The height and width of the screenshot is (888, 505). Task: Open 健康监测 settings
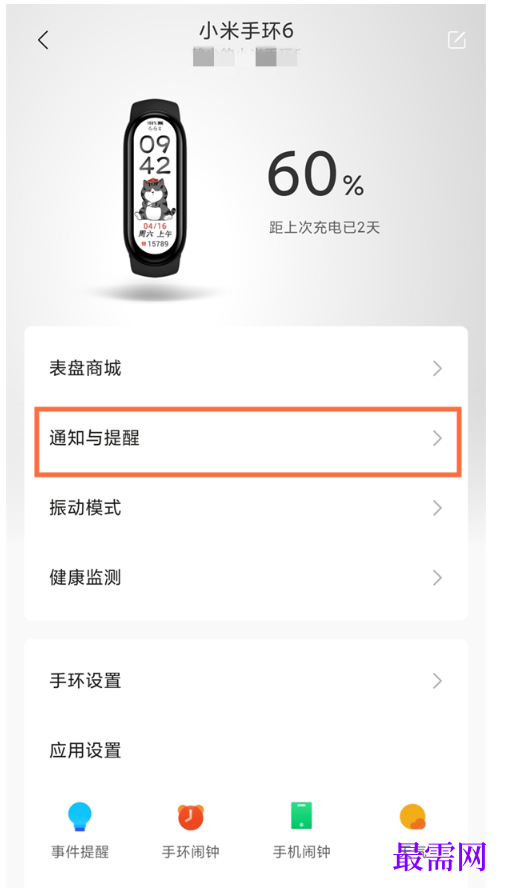click(x=246, y=578)
